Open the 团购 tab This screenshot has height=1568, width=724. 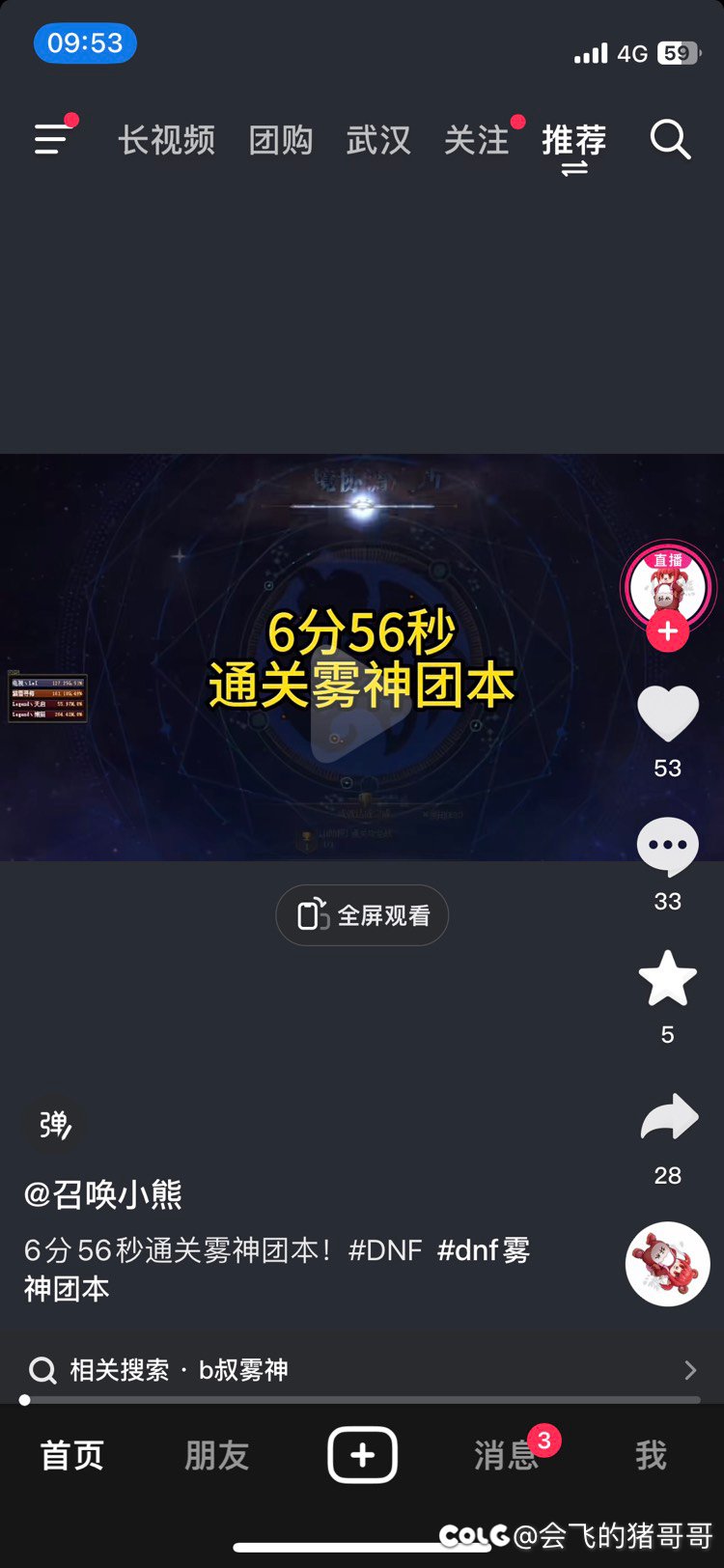(x=282, y=139)
